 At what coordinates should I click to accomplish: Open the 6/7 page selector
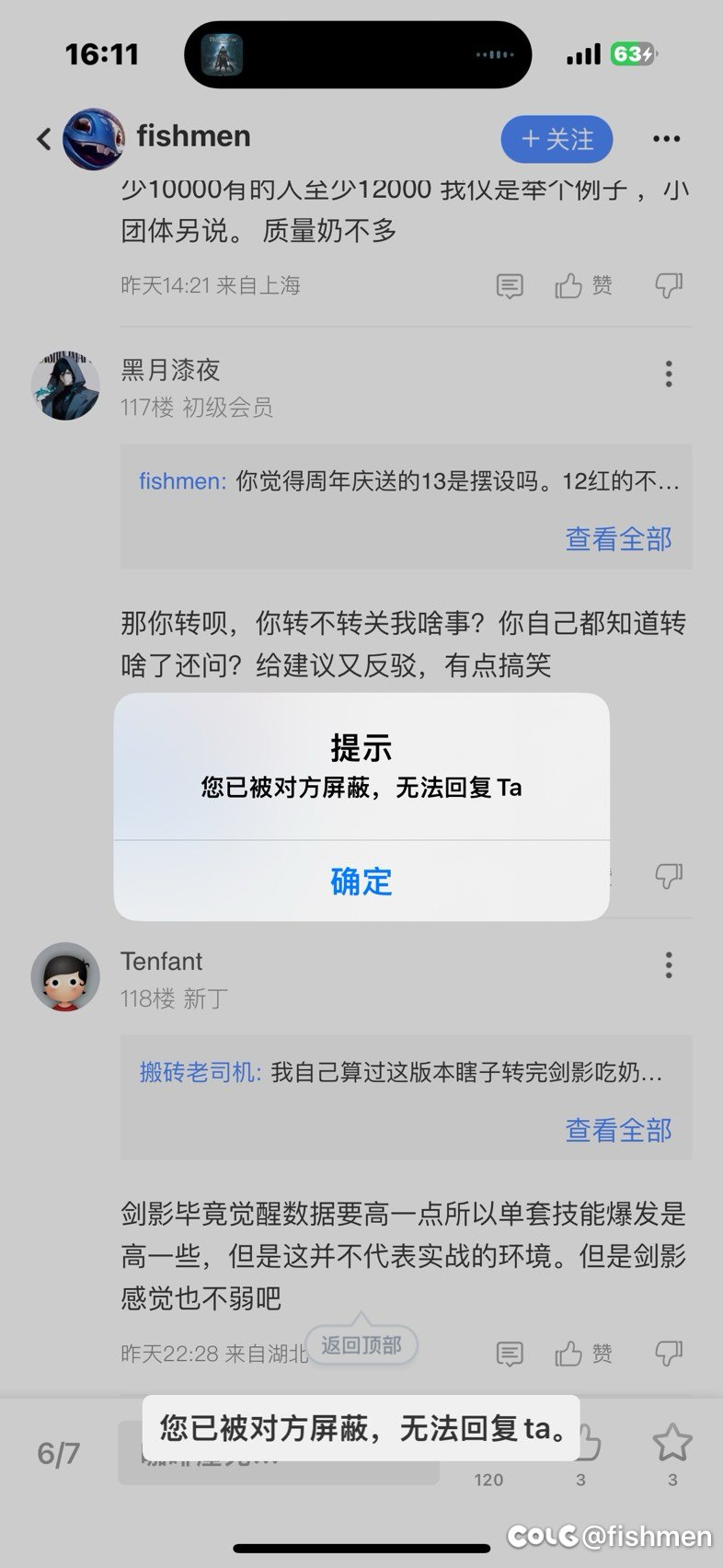(59, 1453)
